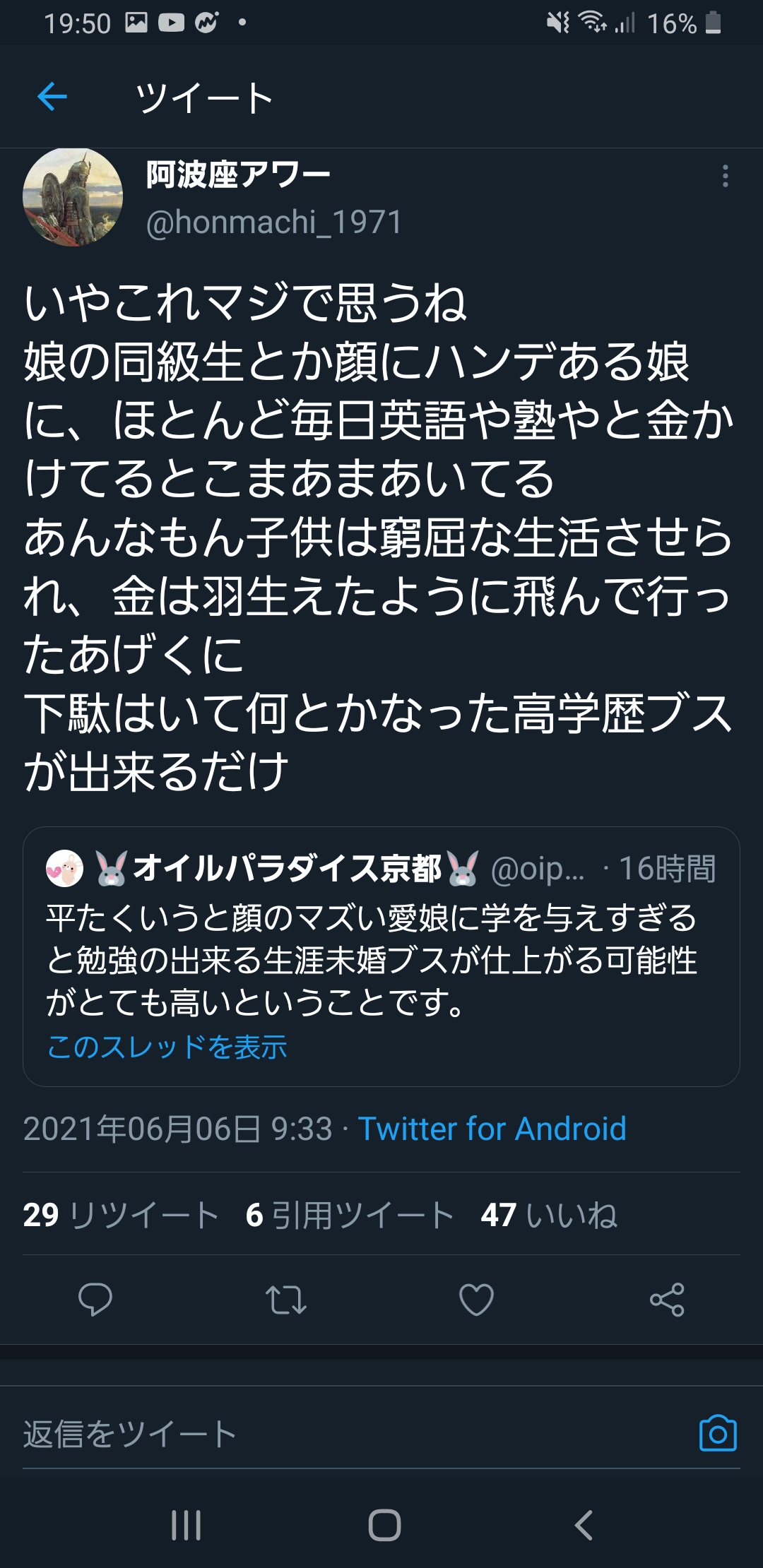Like this tweet with the heart

click(476, 1300)
